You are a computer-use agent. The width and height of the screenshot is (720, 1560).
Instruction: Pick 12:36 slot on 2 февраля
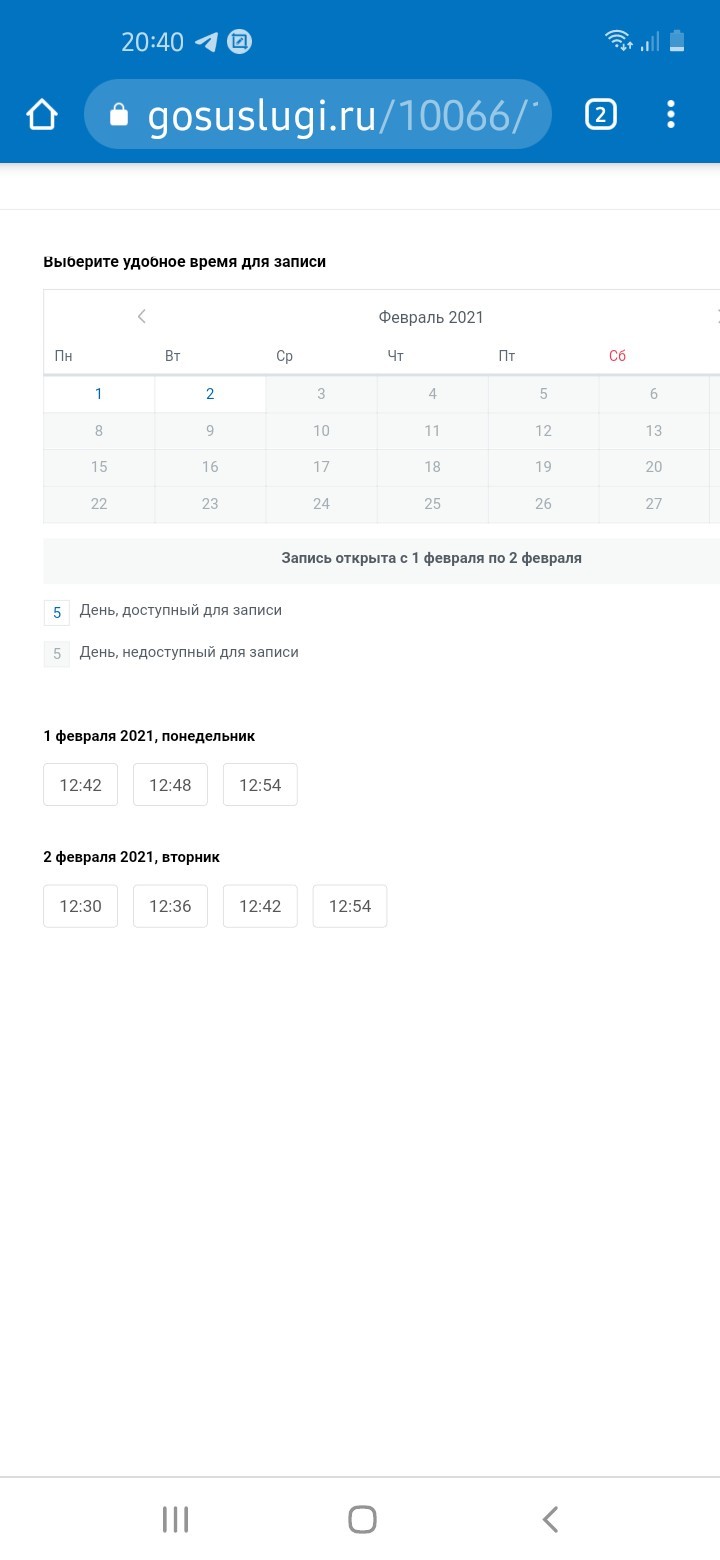170,906
